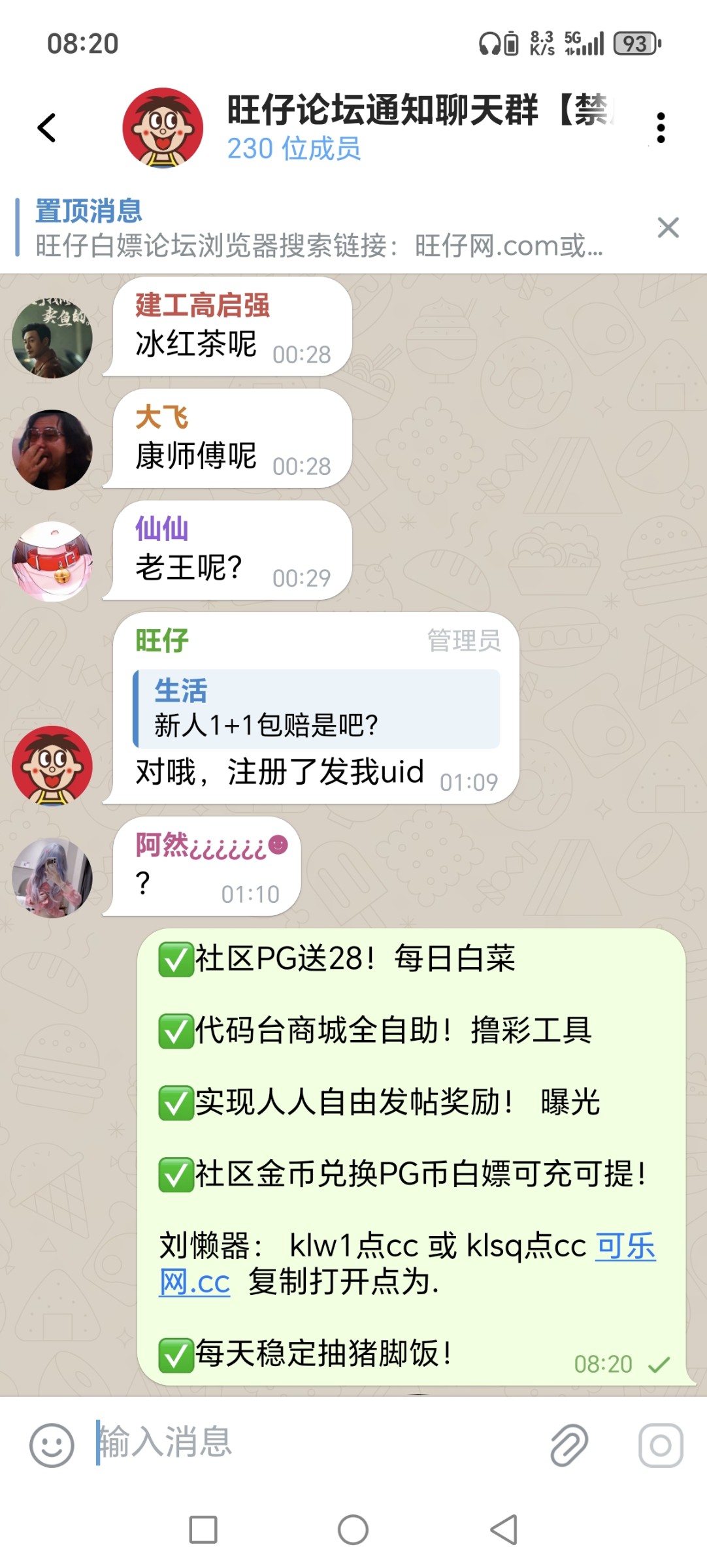Open the 可乐网.cc link
Image resolution: width=707 pixels, height=1568 pixels.
click(625, 1247)
